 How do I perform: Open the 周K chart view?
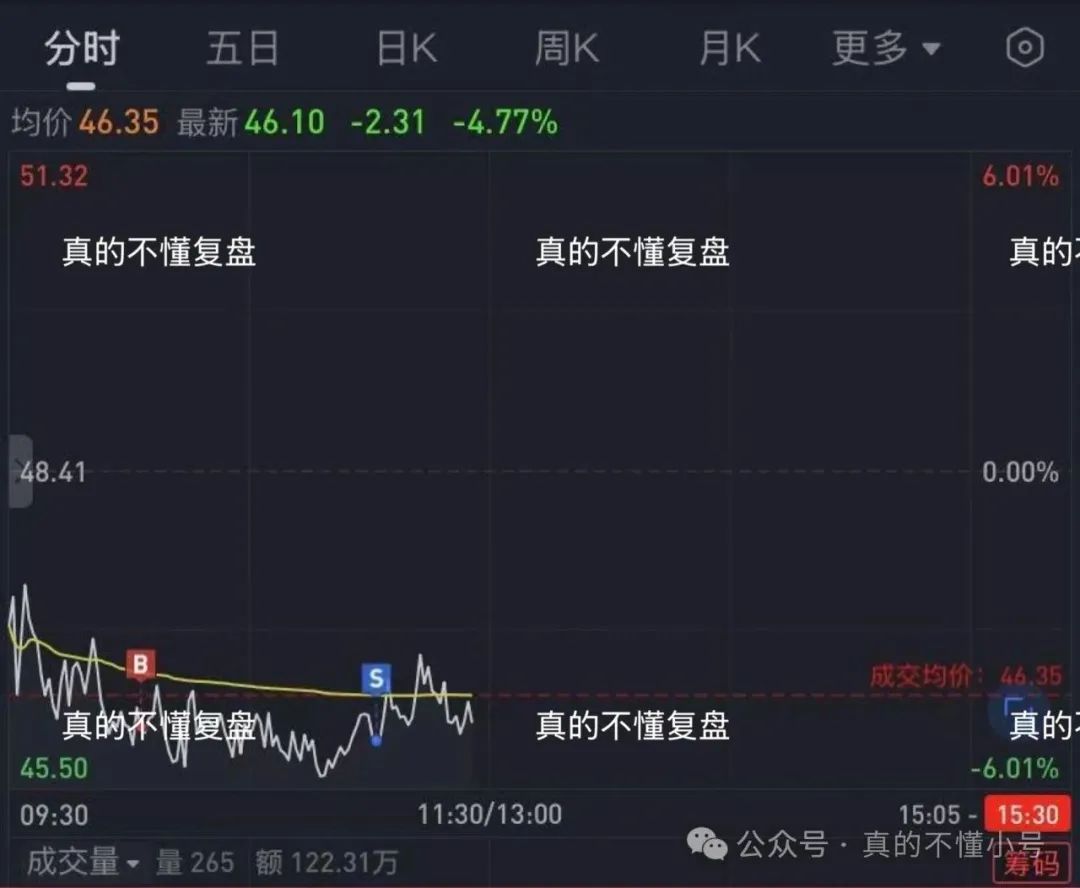[566, 48]
